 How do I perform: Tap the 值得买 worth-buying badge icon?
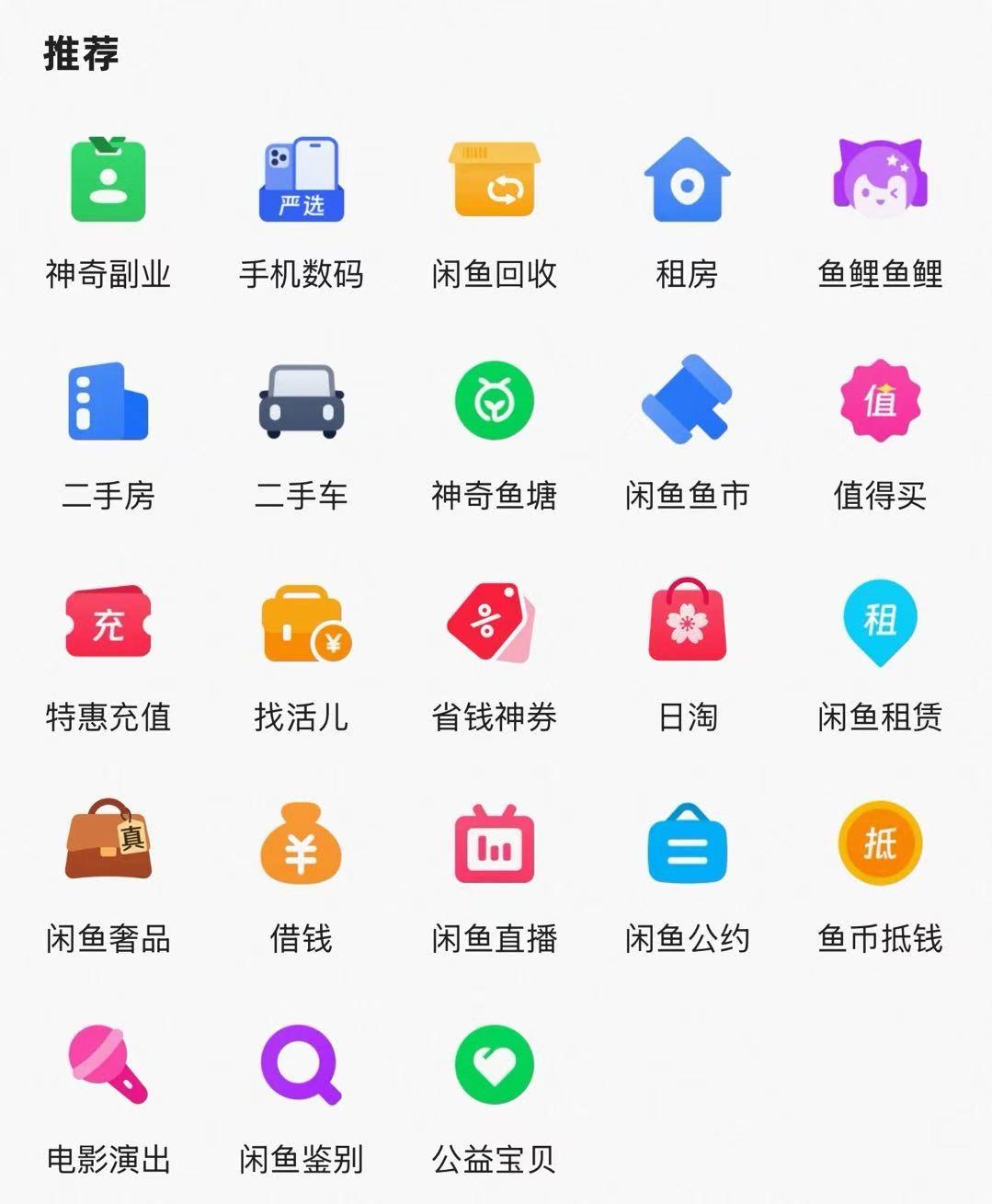880,402
